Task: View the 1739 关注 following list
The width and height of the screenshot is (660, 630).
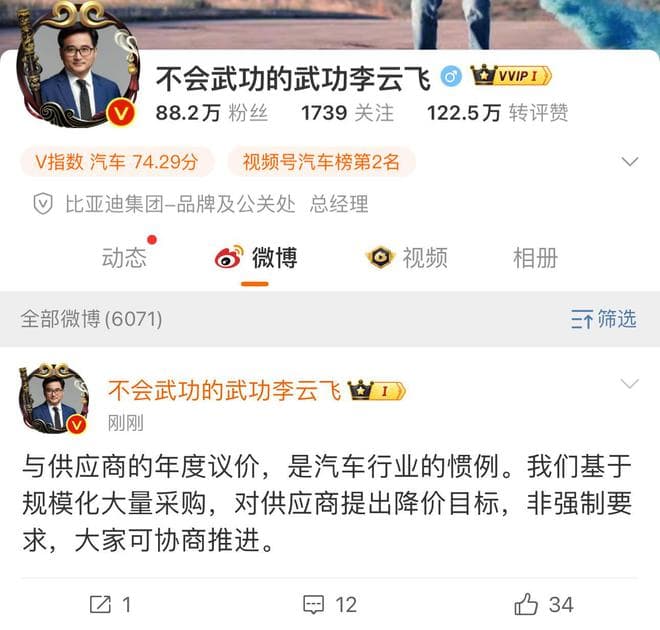Action: [x=347, y=113]
